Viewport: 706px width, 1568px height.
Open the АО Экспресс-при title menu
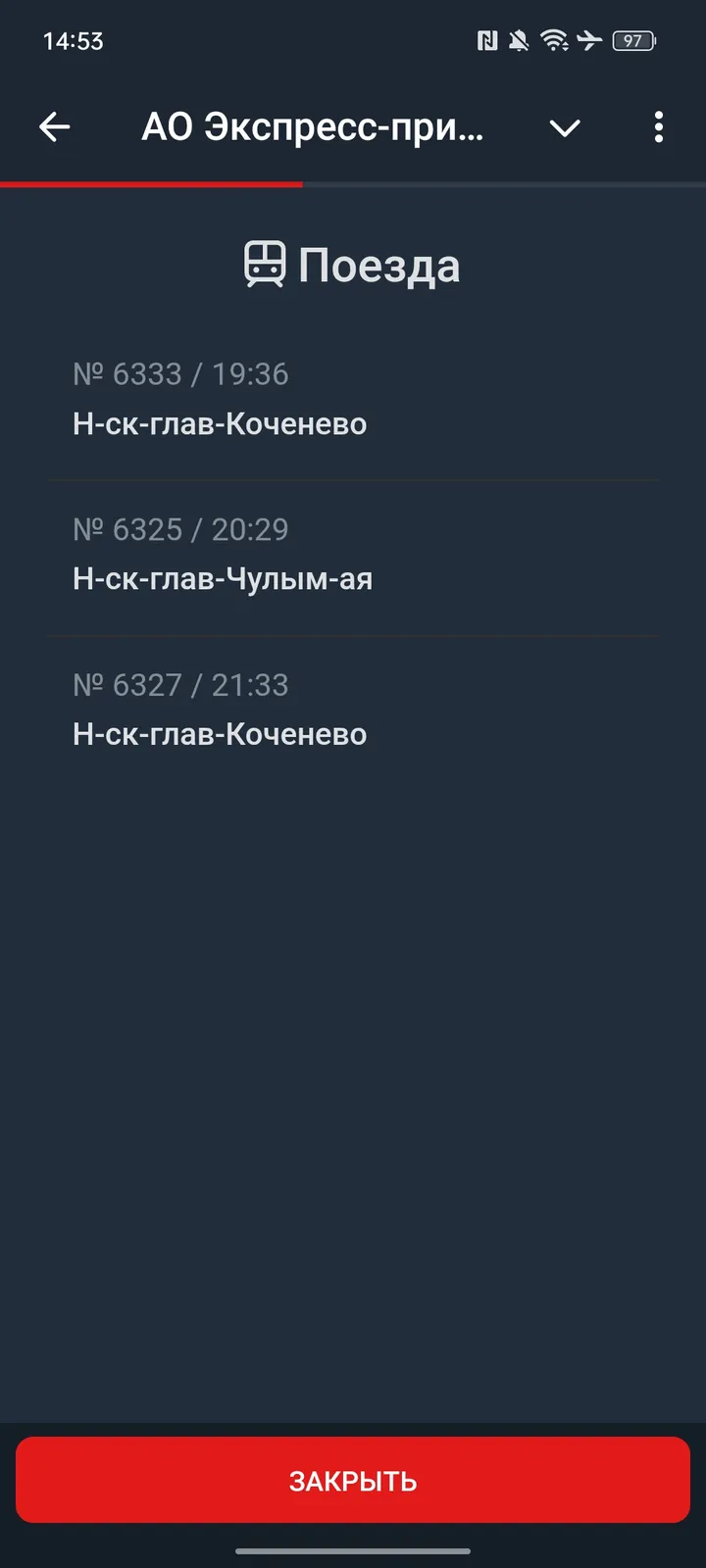click(x=314, y=127)
